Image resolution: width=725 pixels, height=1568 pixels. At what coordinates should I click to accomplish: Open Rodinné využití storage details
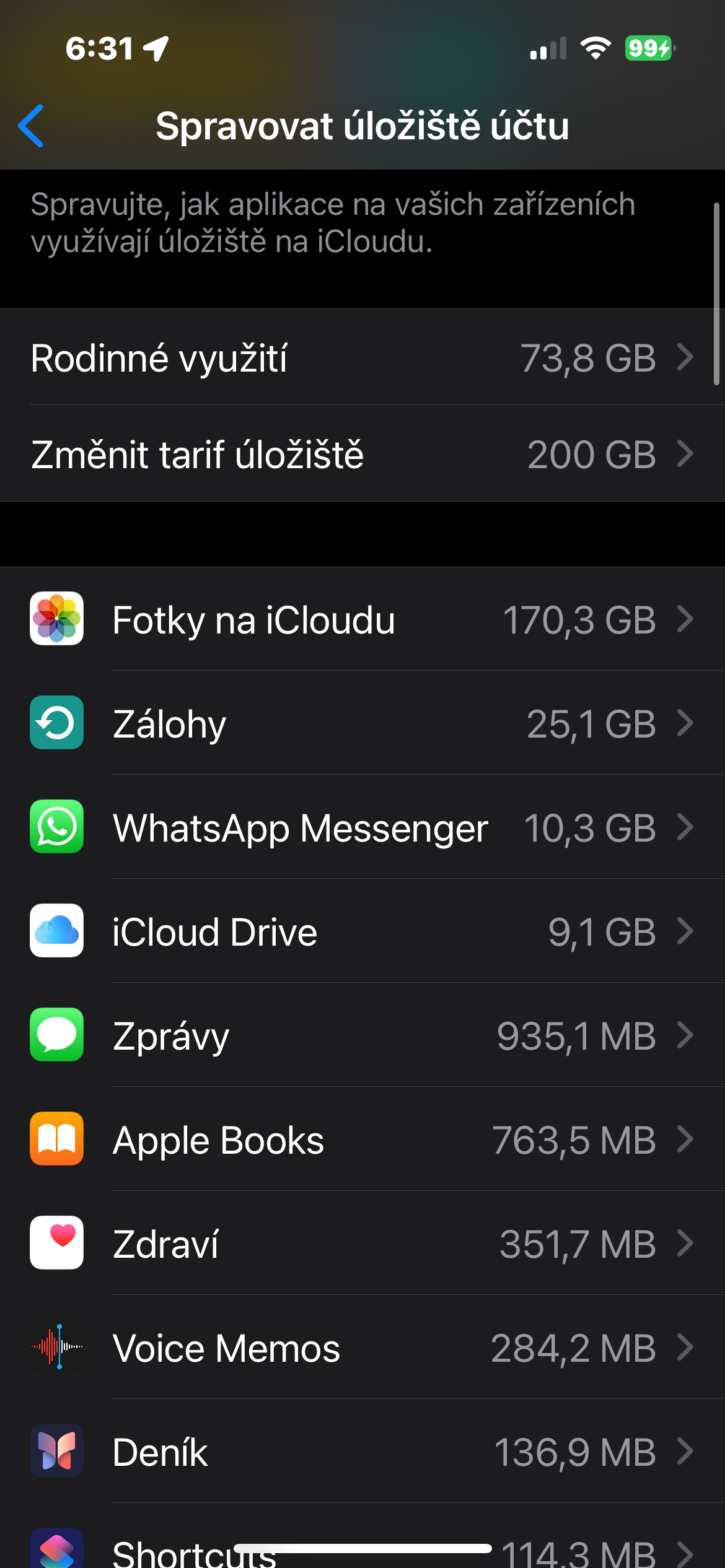pos(362,357)
